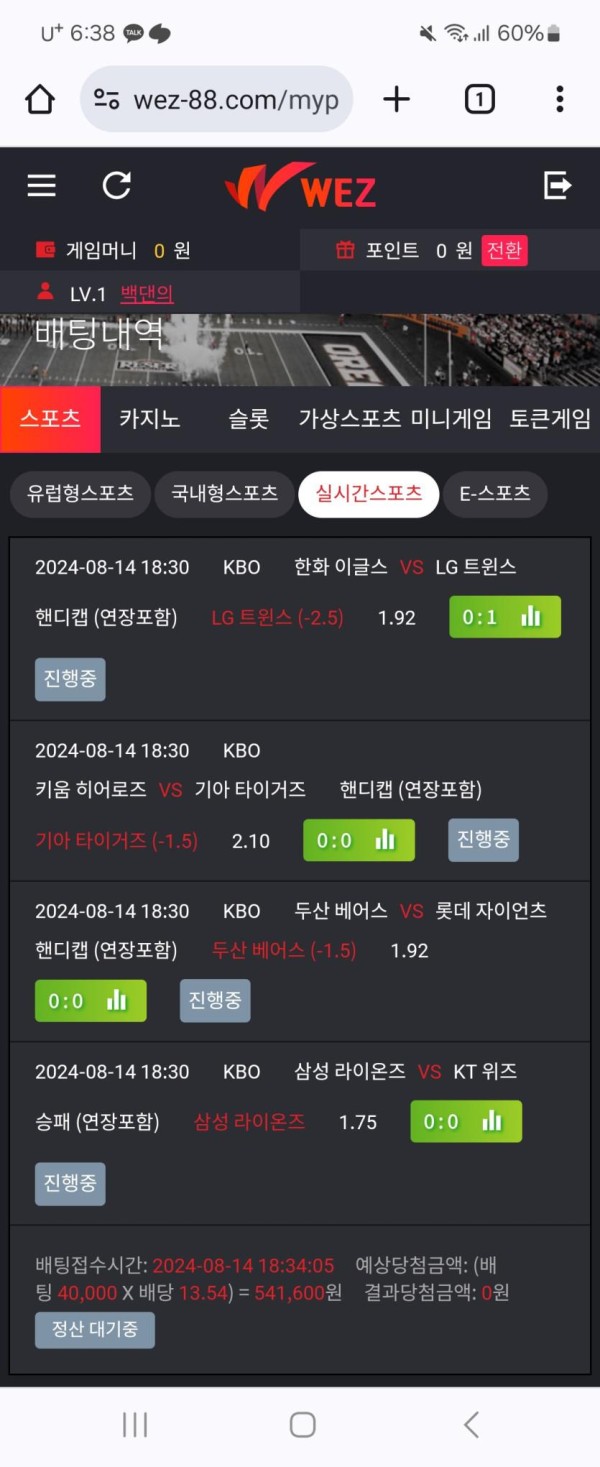
Task: Tap the site refresh icon
Action: [x=117, y=186]
